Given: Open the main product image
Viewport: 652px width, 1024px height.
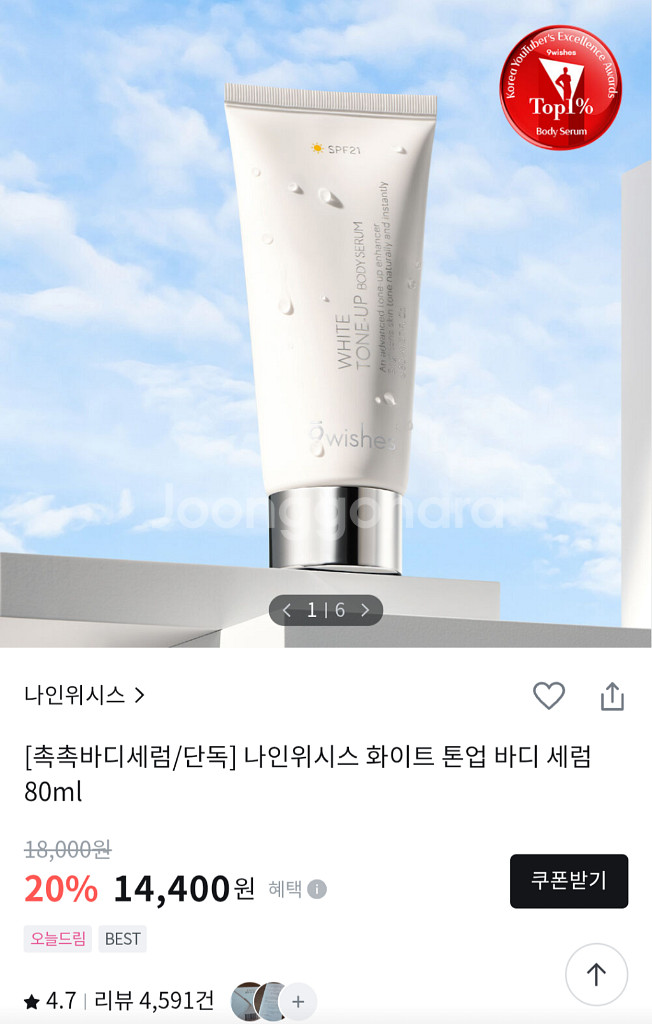Looking at the screenshot, I should point(326,324).
